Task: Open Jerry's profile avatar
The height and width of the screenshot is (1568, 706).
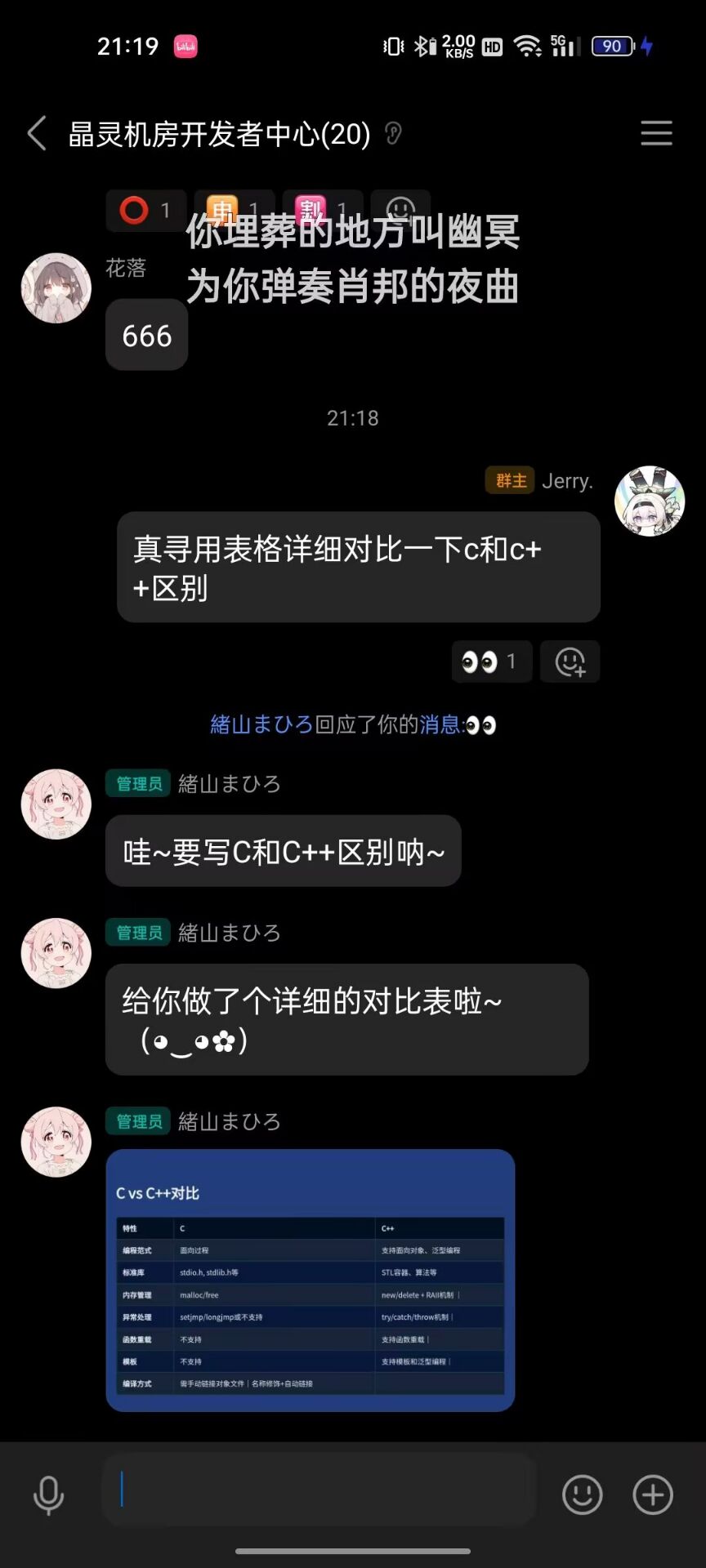Action: click(x=650, y=501)
